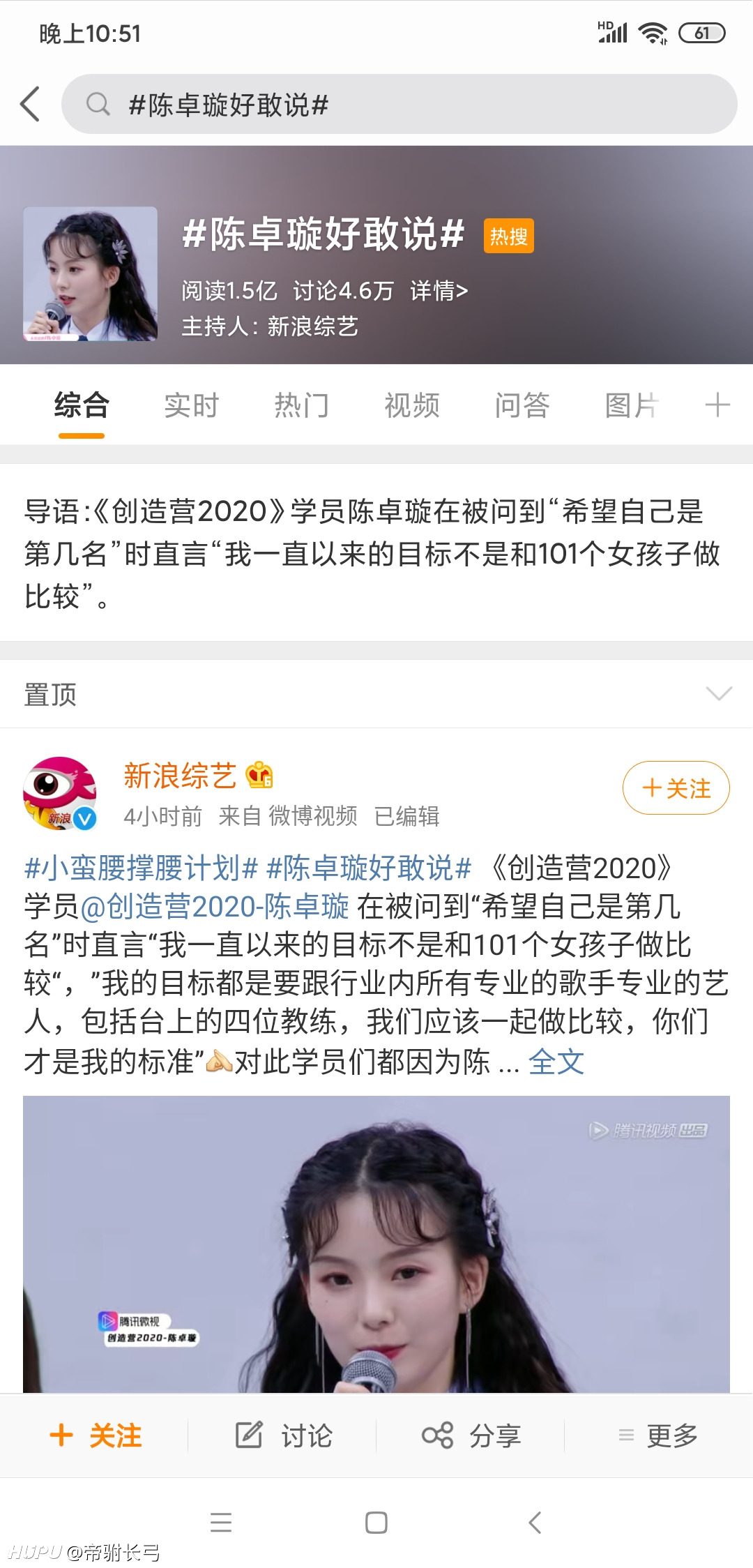Switch to the 图片 tab
The width and height of the screenshot is (753, 1568).
[x=632, y=405]
